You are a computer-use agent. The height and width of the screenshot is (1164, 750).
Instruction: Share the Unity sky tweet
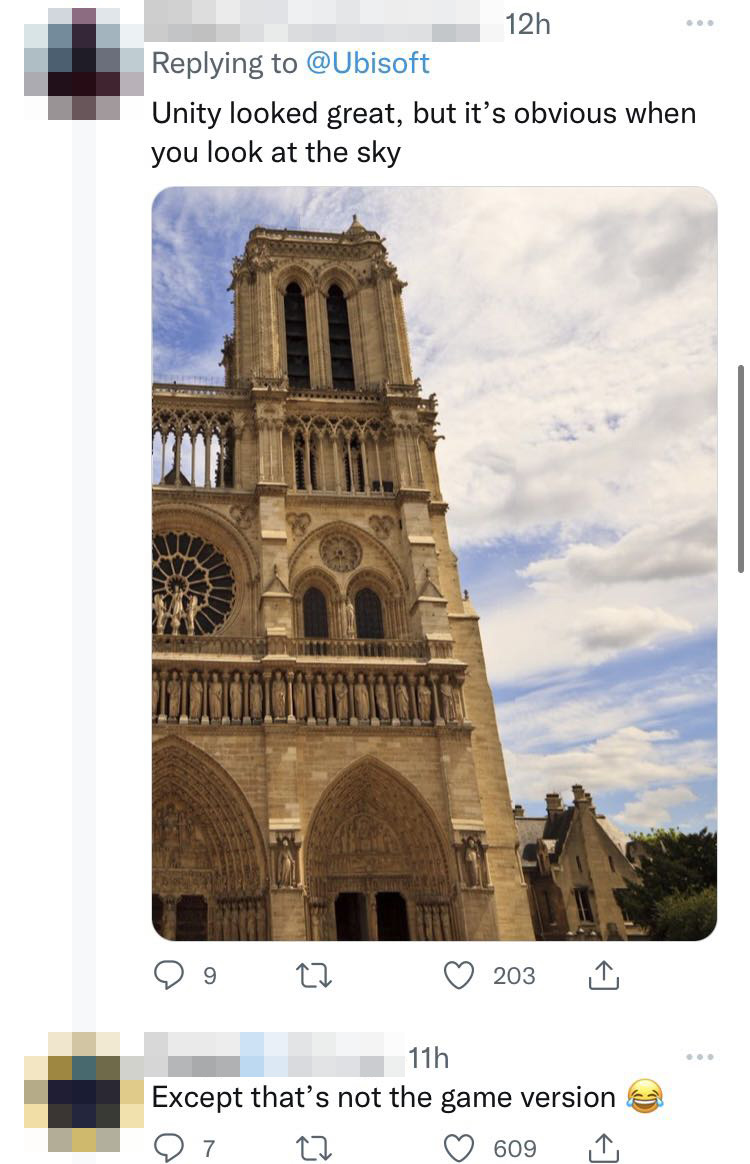tap(605, 975)
